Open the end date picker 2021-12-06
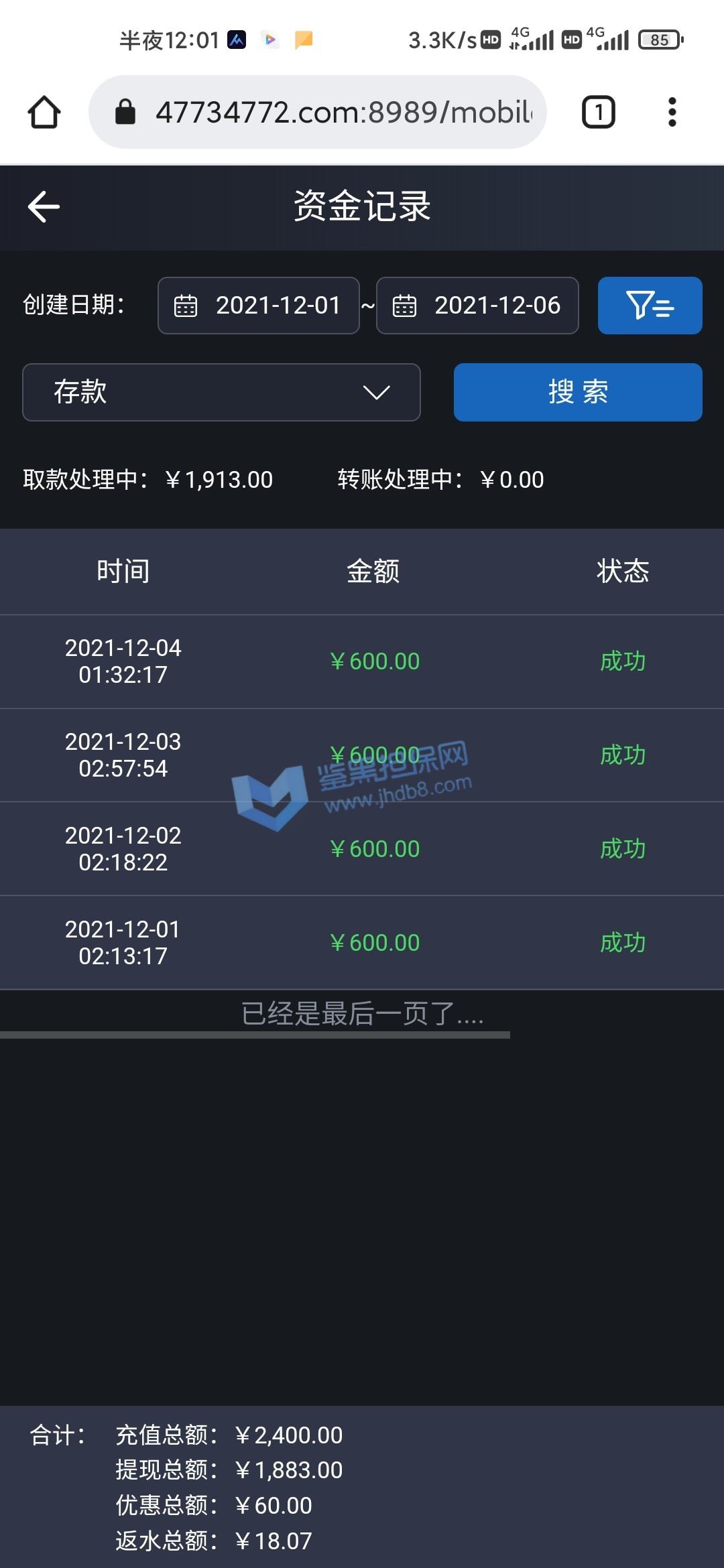The width and height of the screenshot is (724, 1568). click(477, 306)
